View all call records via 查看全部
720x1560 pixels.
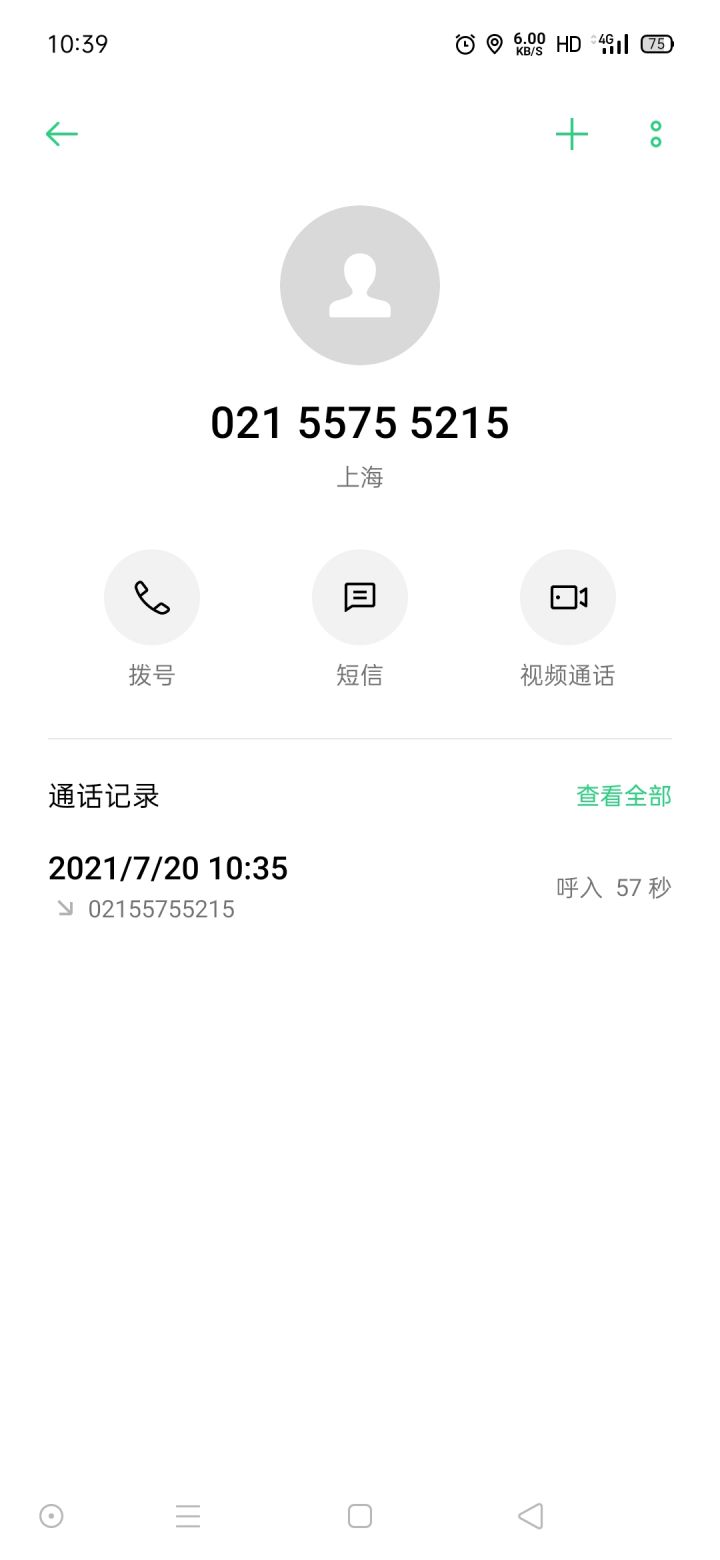[x=623, y=796]
